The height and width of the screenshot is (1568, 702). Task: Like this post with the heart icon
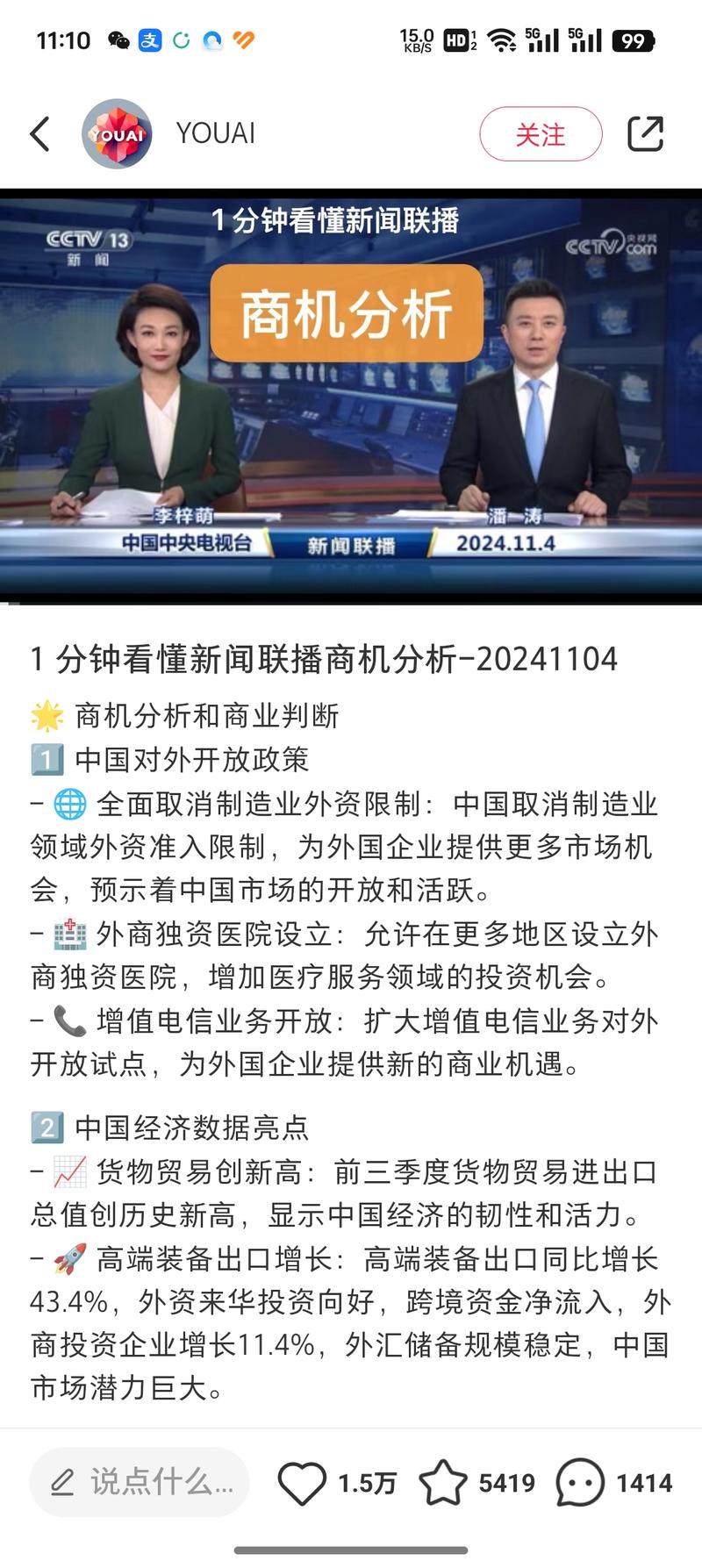pyautogui.click(x=302, y=1482)
